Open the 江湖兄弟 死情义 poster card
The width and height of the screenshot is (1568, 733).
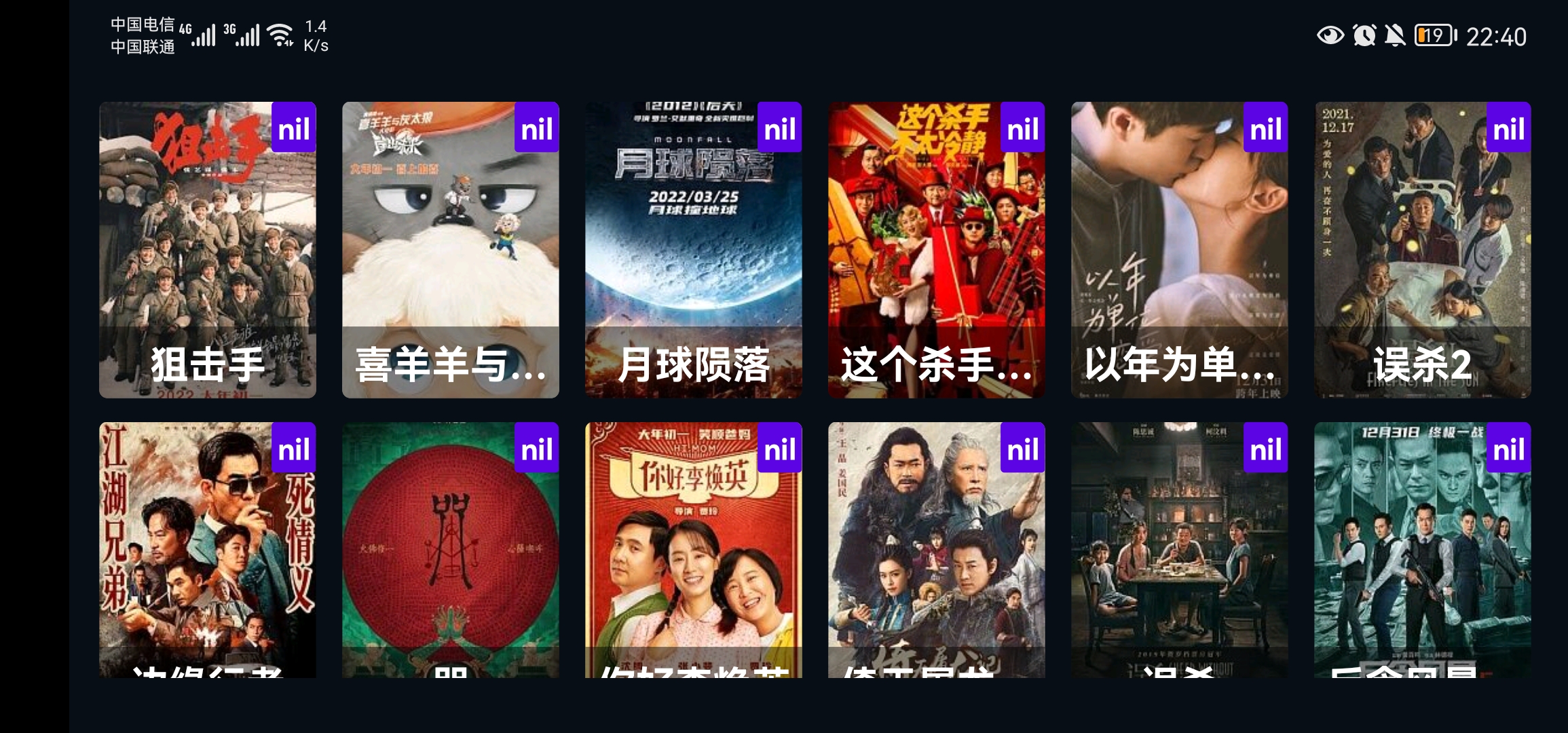[x=208, y=550]
